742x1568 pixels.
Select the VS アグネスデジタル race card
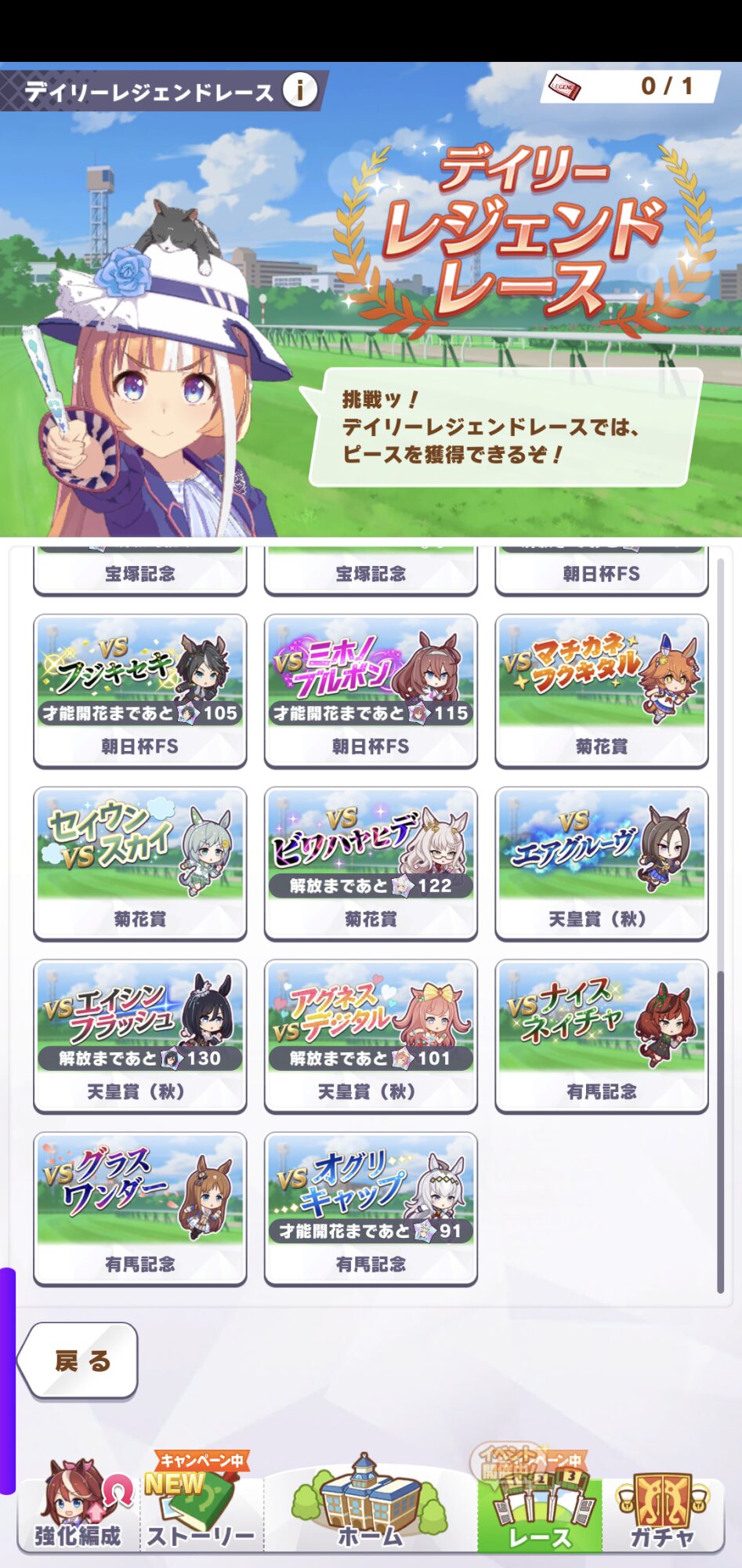(371, 1036)
